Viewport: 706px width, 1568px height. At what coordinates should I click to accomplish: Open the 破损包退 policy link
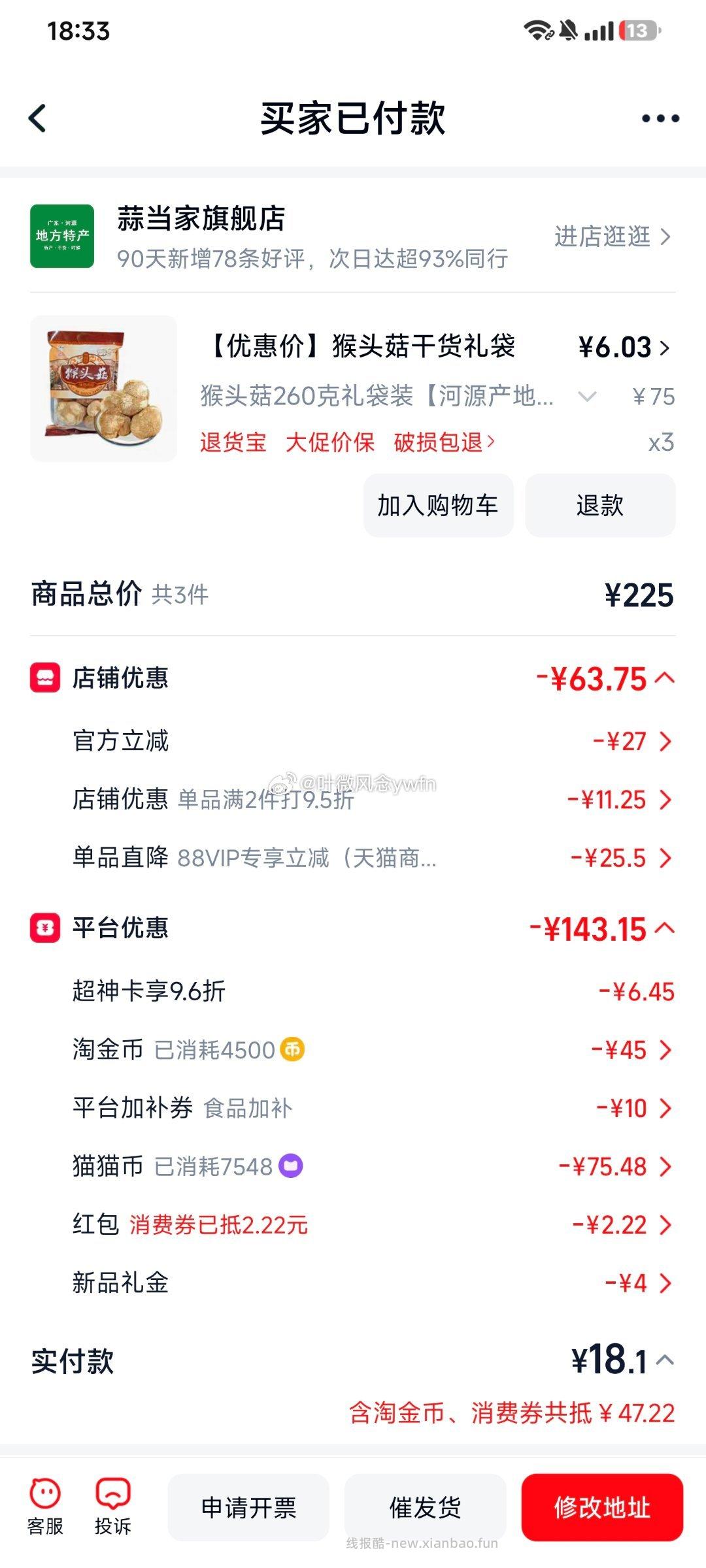[437, 442]
